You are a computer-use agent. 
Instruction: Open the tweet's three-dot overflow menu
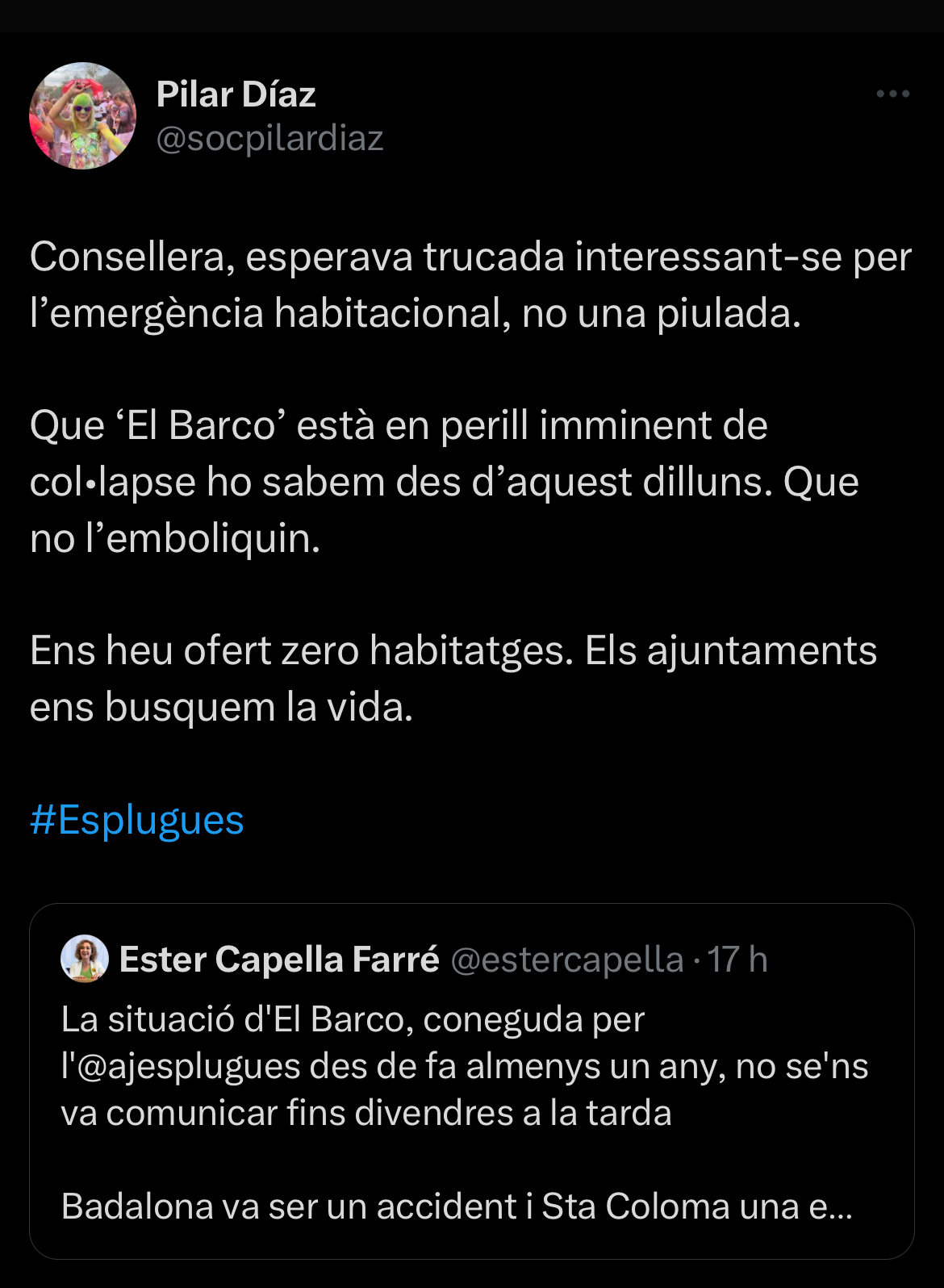[x=892, y=94]
